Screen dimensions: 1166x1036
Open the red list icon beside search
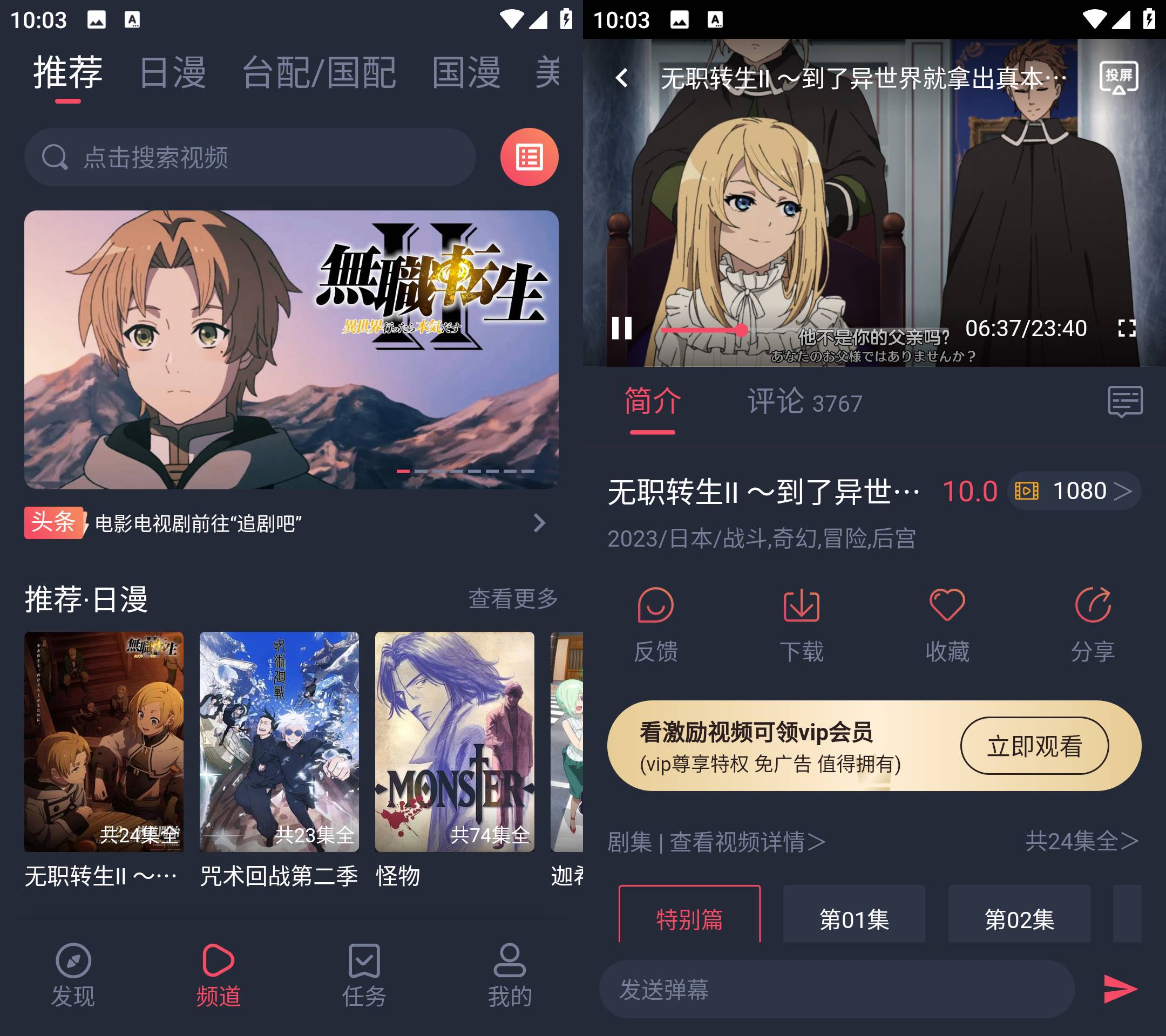tap(529, 157)
